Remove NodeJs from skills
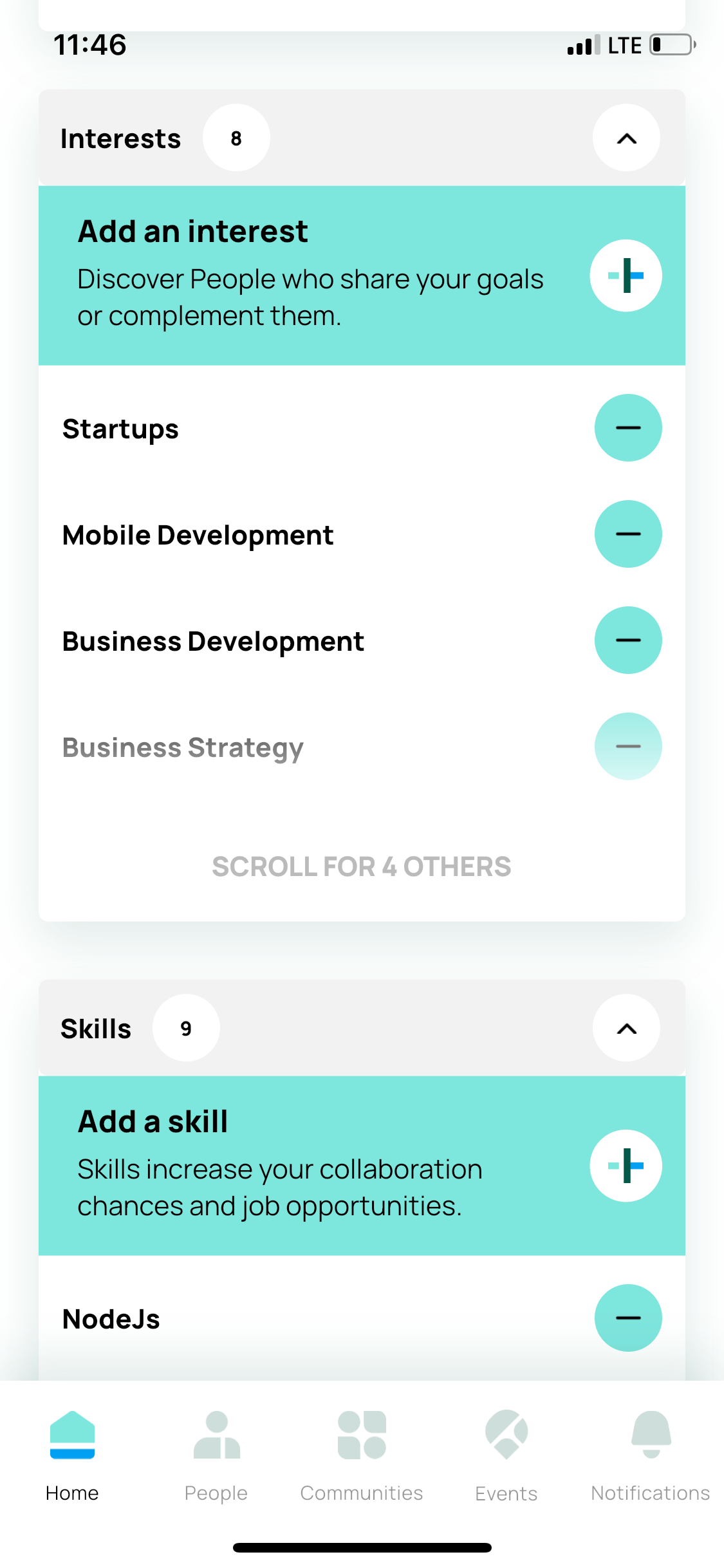 coord(628,1318)
